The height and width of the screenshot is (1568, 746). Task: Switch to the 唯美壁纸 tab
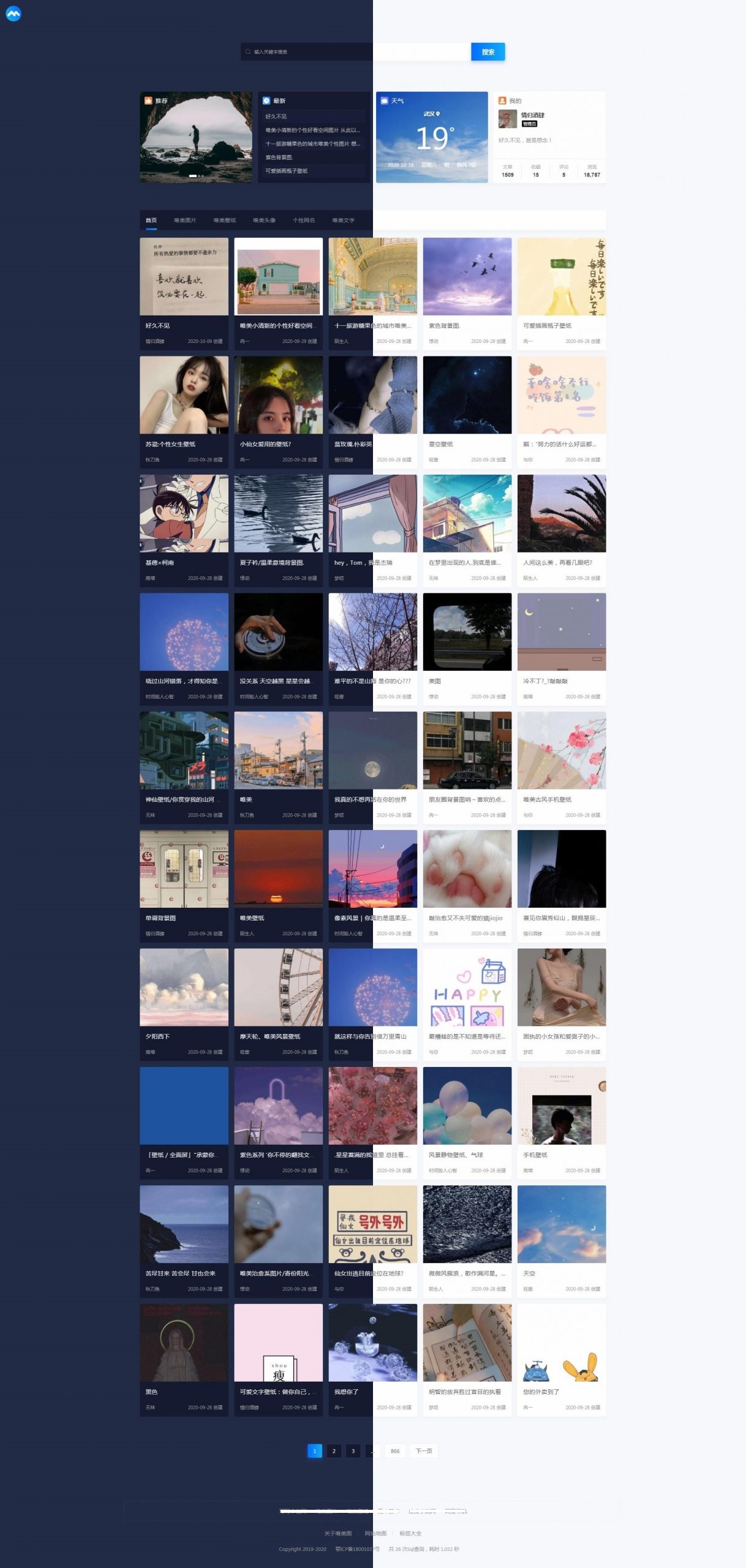point(225,220)
